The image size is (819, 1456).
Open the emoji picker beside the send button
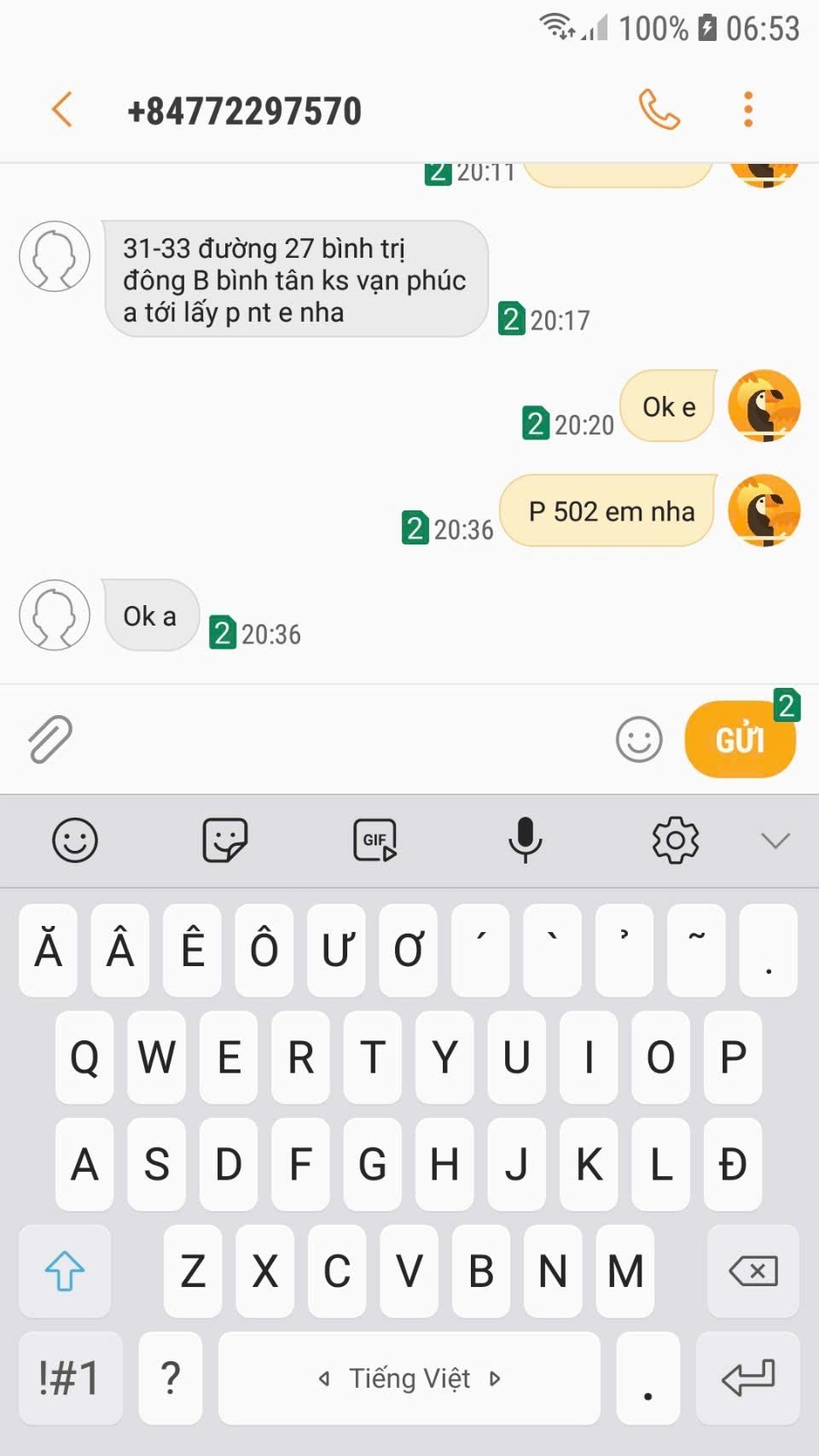tap(639, 738)
